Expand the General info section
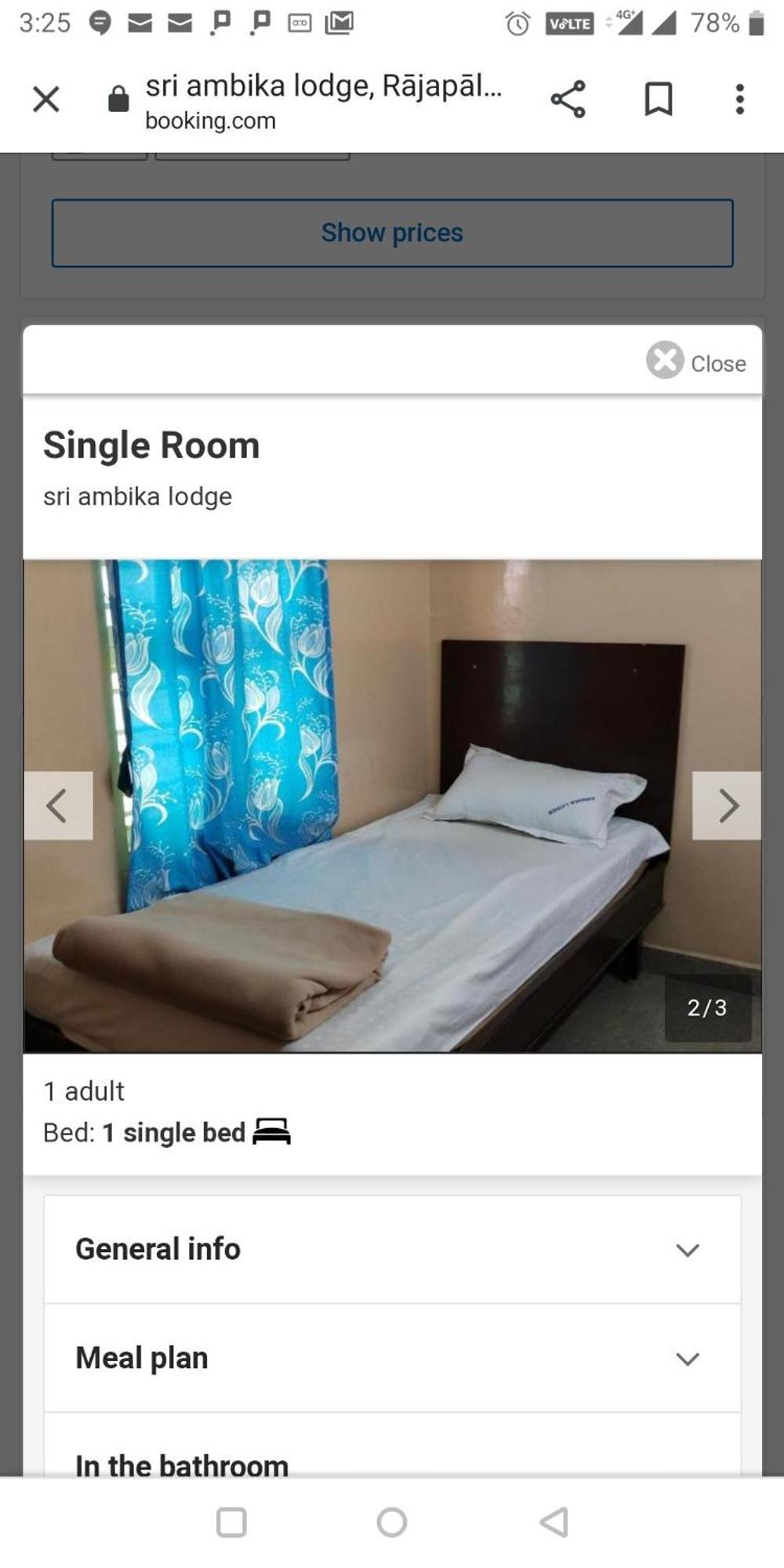This screenshot has height=1568, width=784. click(x=392, y=1250)
